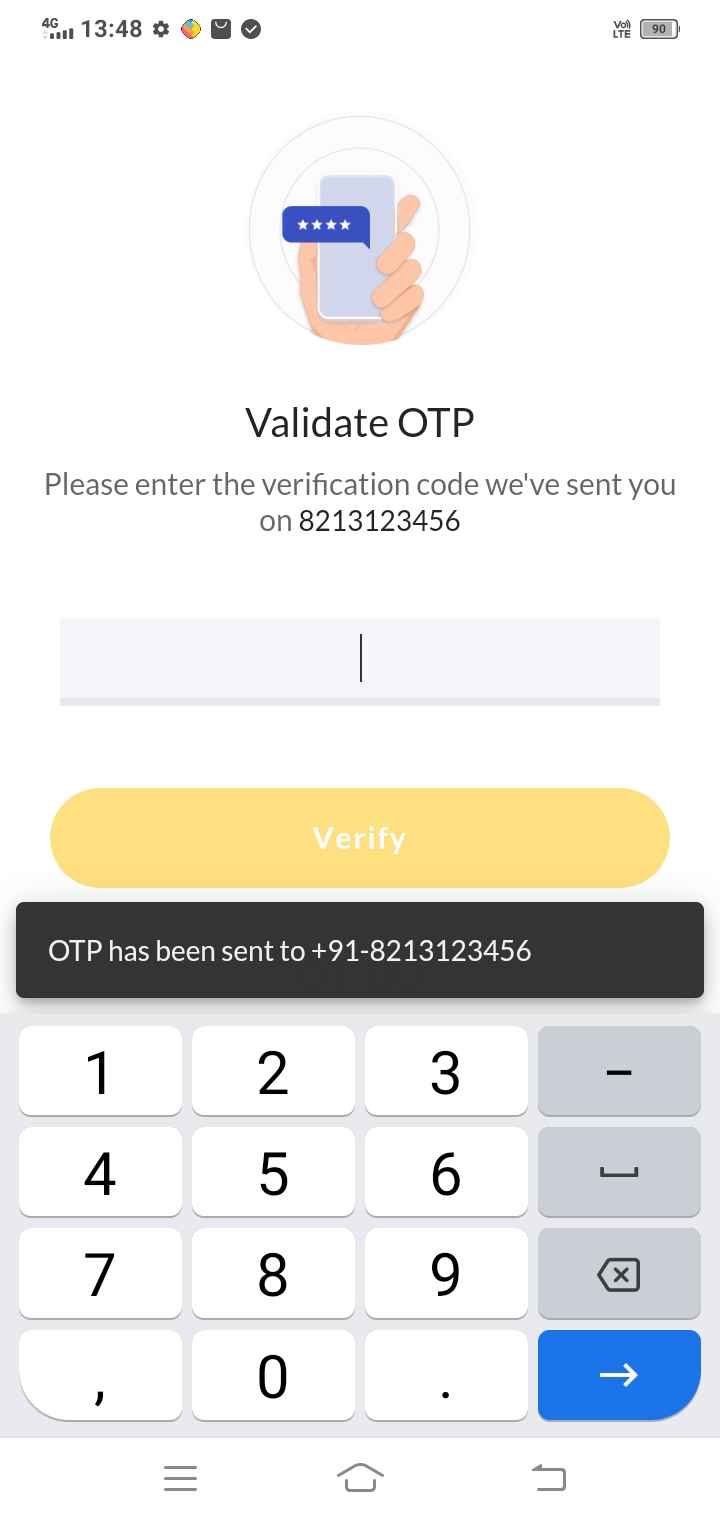Tap the yellow Verify button
The image size is (720, 1520).
tap(360, 837)
